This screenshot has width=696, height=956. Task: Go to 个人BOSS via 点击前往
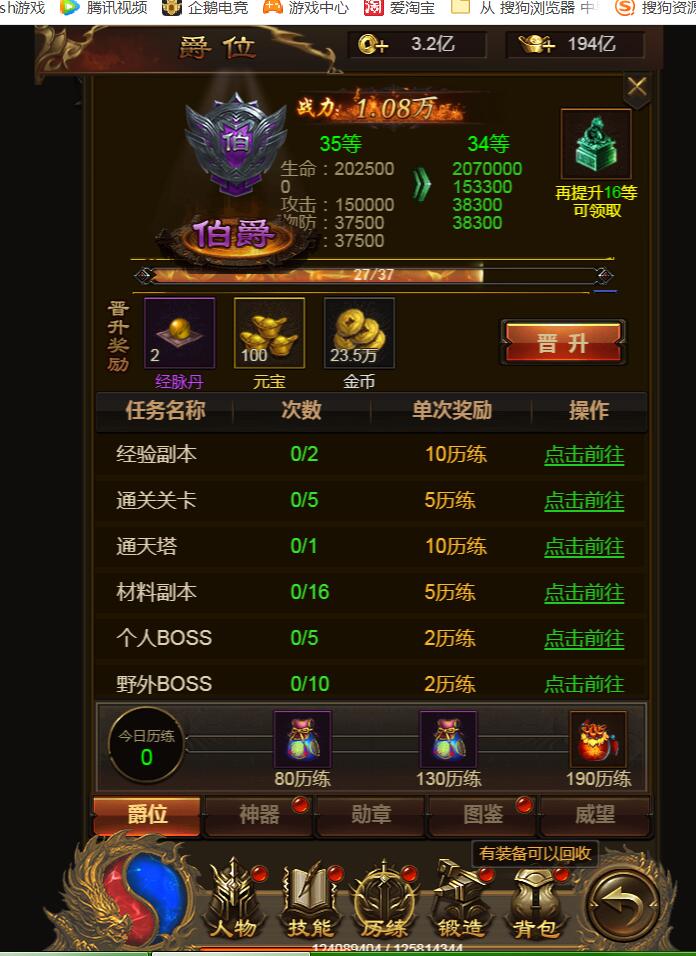pos(583,639)
